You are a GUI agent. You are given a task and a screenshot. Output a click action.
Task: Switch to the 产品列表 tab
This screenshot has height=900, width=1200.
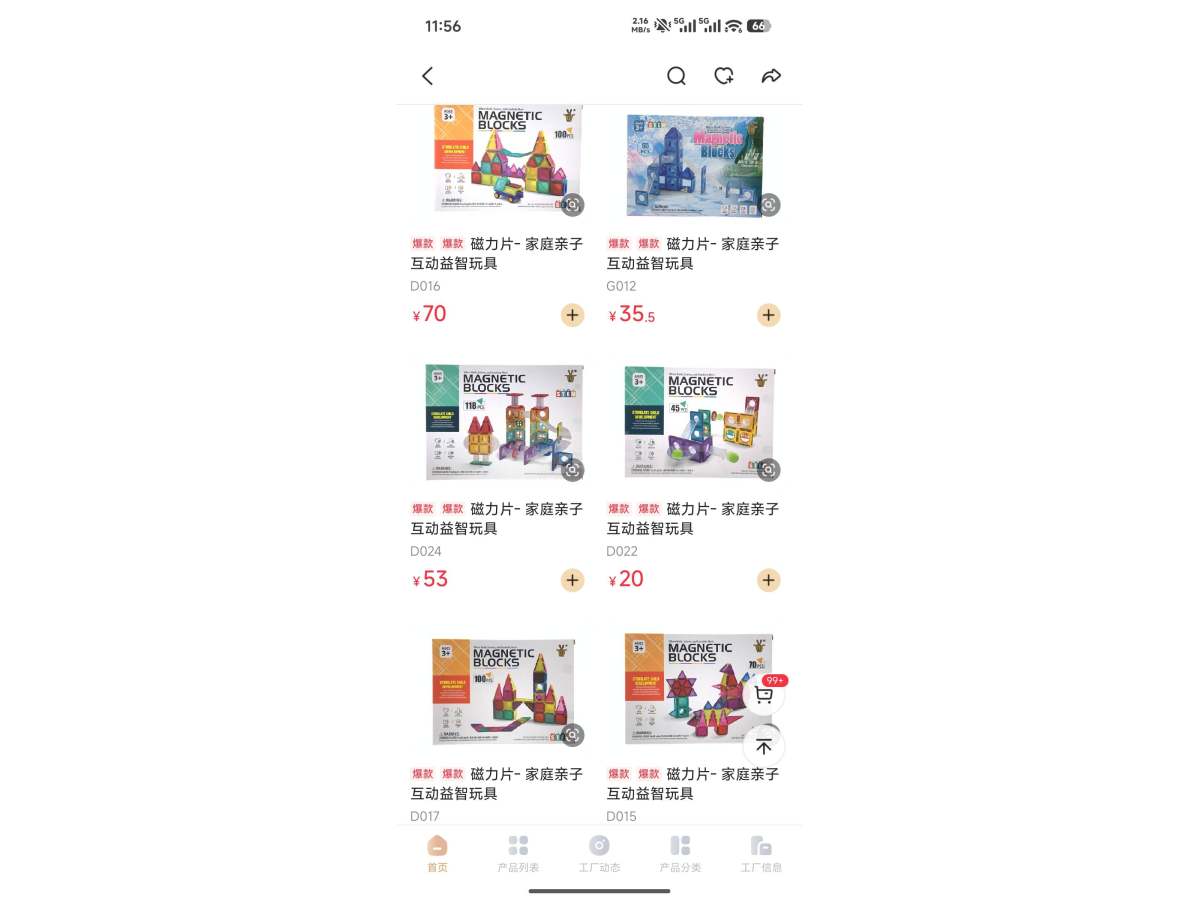coord(518,854)
